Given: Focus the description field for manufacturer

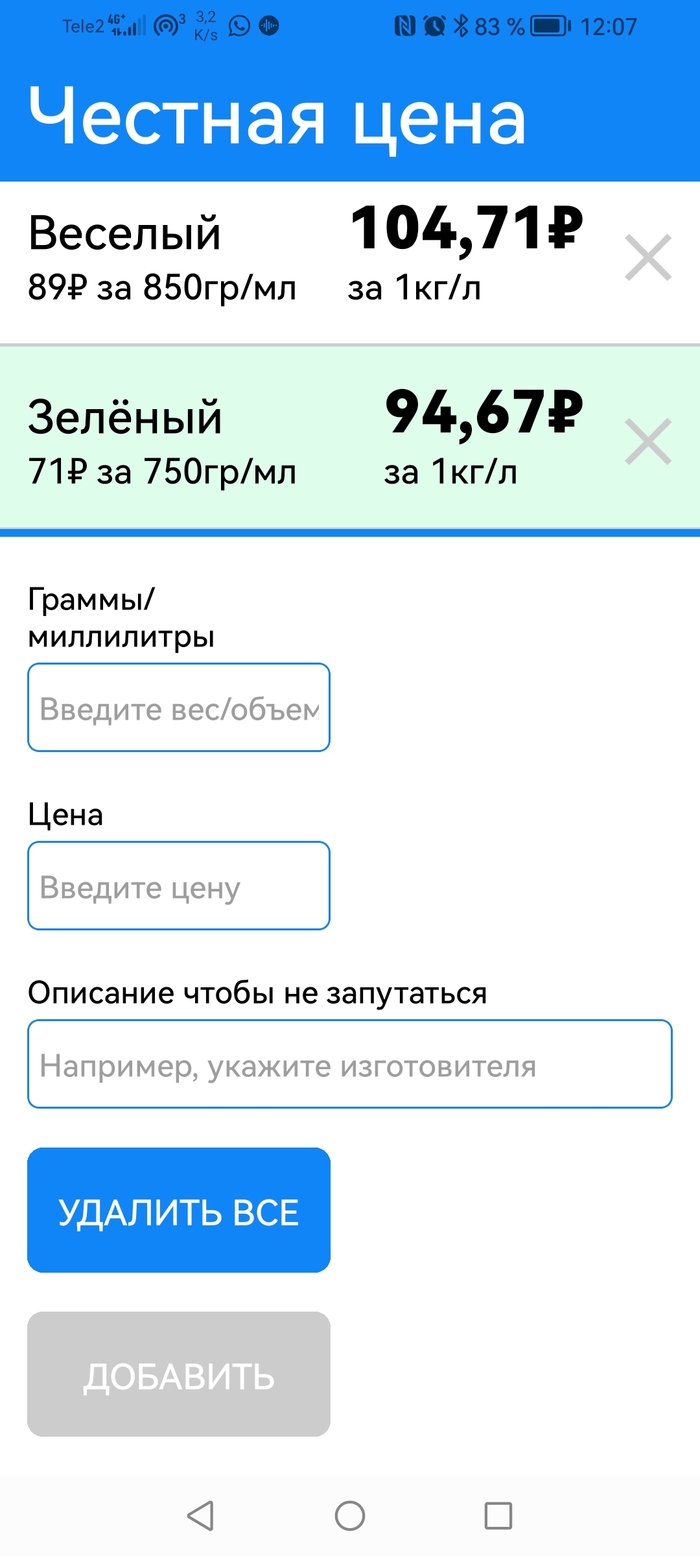Looking at the screenshot, I should 349,1065.
